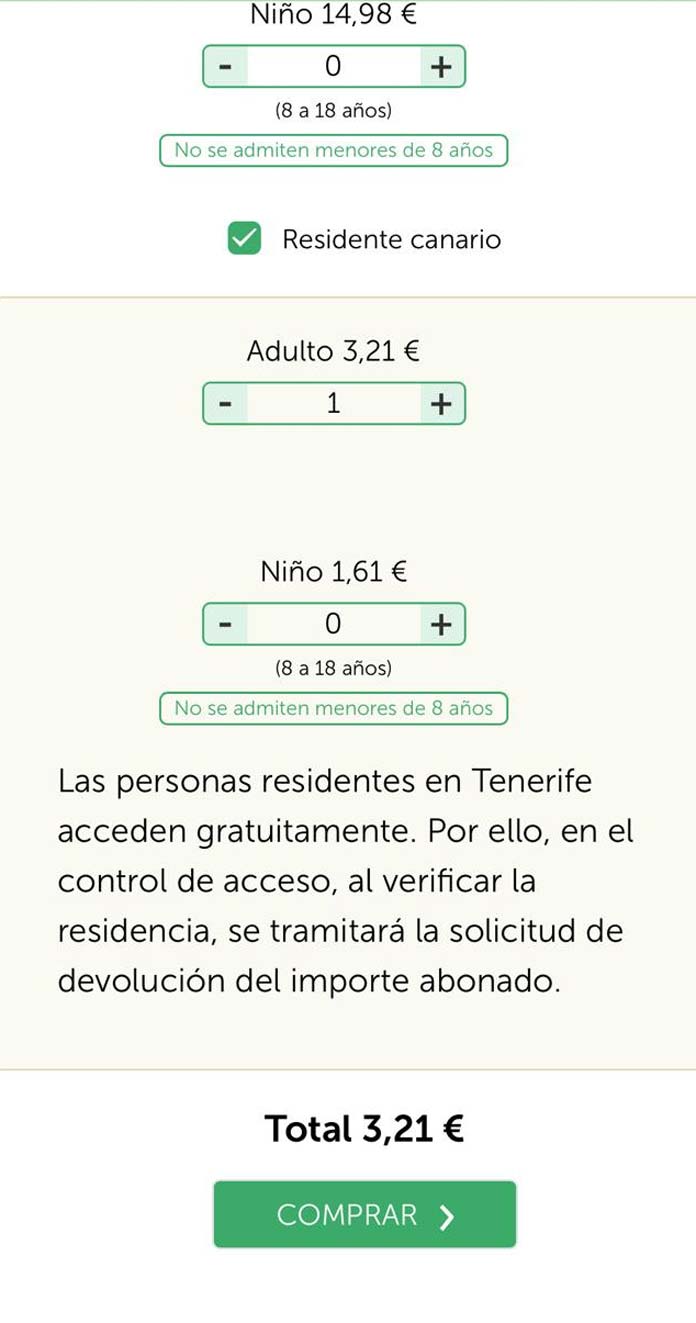Select the Niño 1,61 € quantity field
Screen dimensions: 696x1323
(334, 624)
